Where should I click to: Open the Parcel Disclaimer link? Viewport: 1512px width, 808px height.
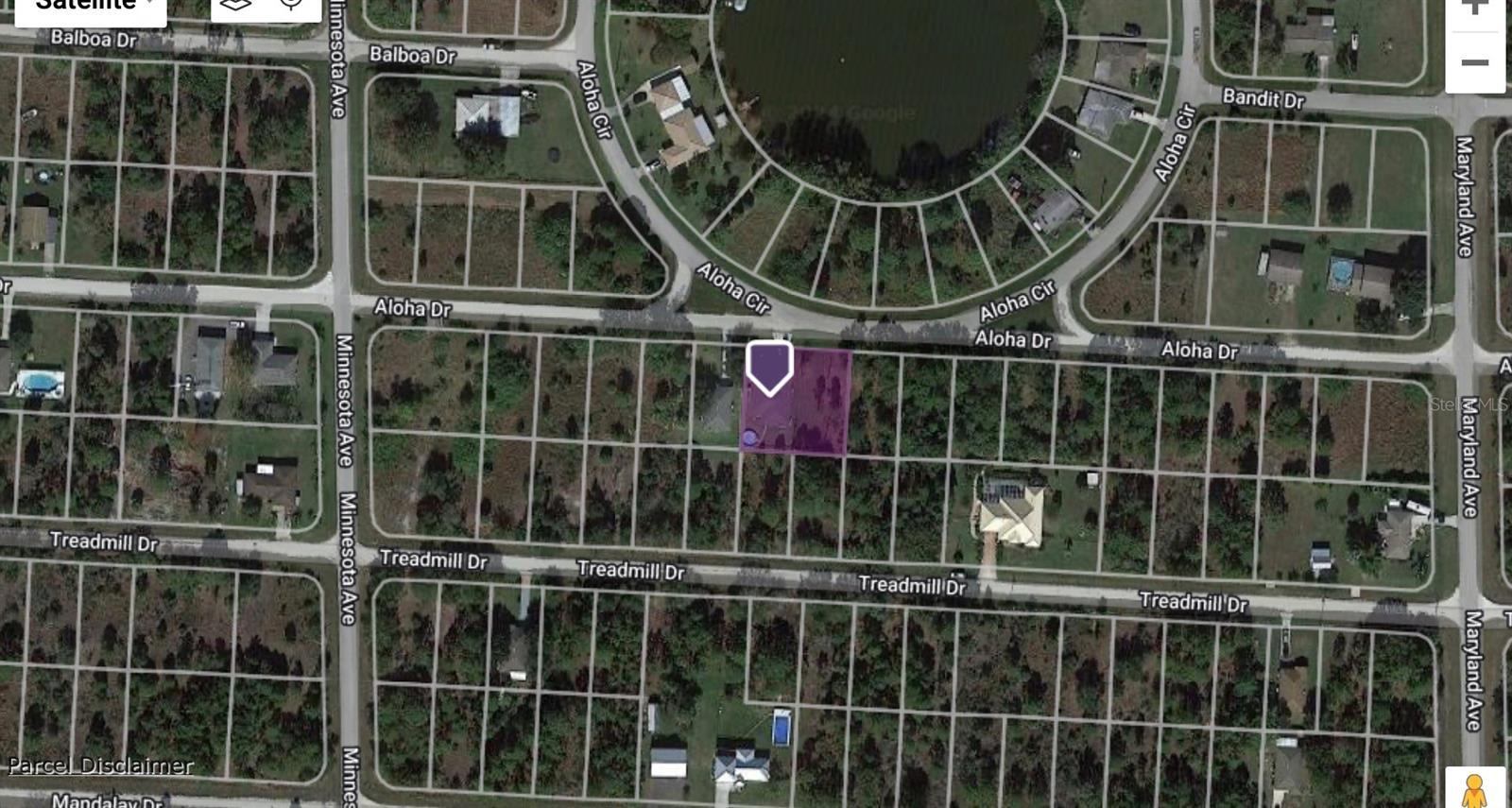click(100, 765)
